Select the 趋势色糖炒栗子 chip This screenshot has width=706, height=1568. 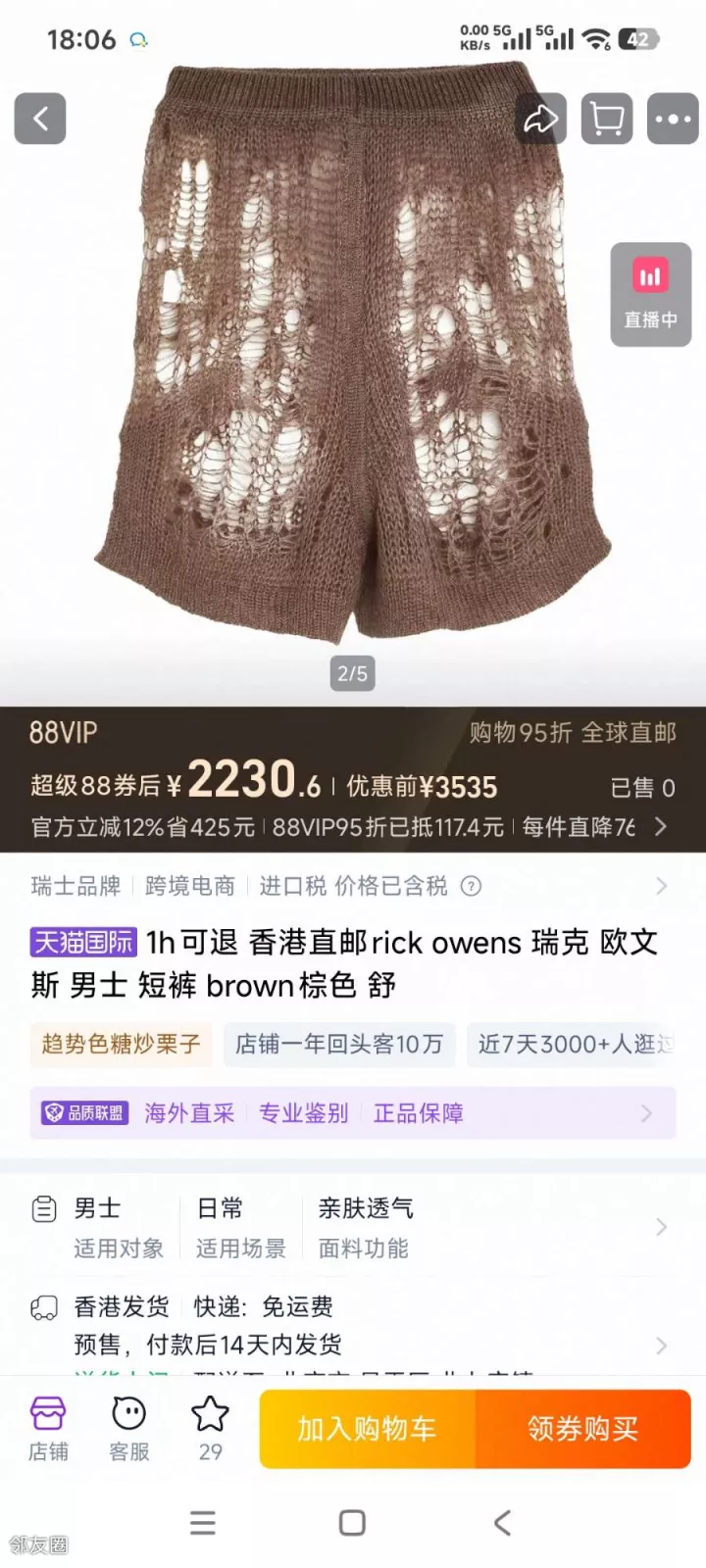coord(122,1044)
